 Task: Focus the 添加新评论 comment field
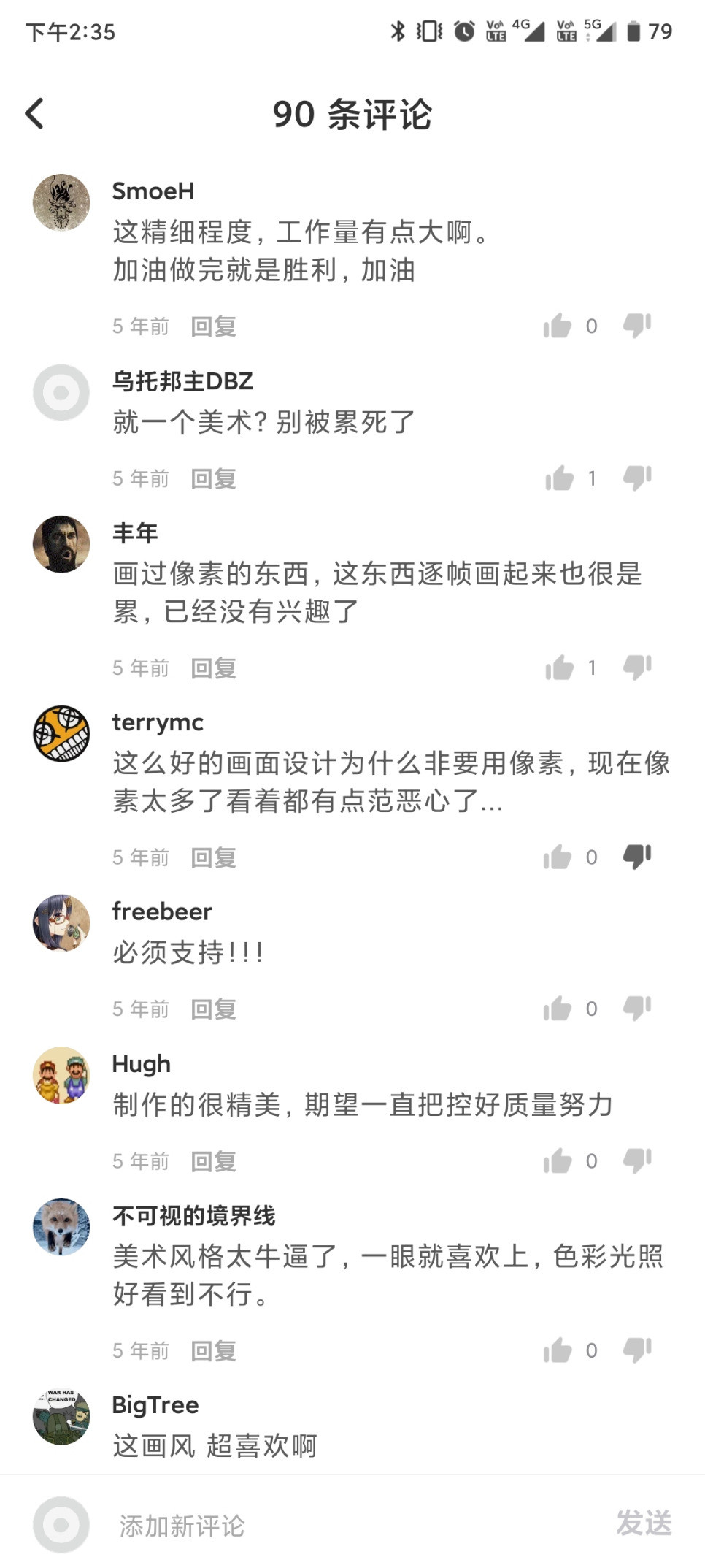point(328,1526)
